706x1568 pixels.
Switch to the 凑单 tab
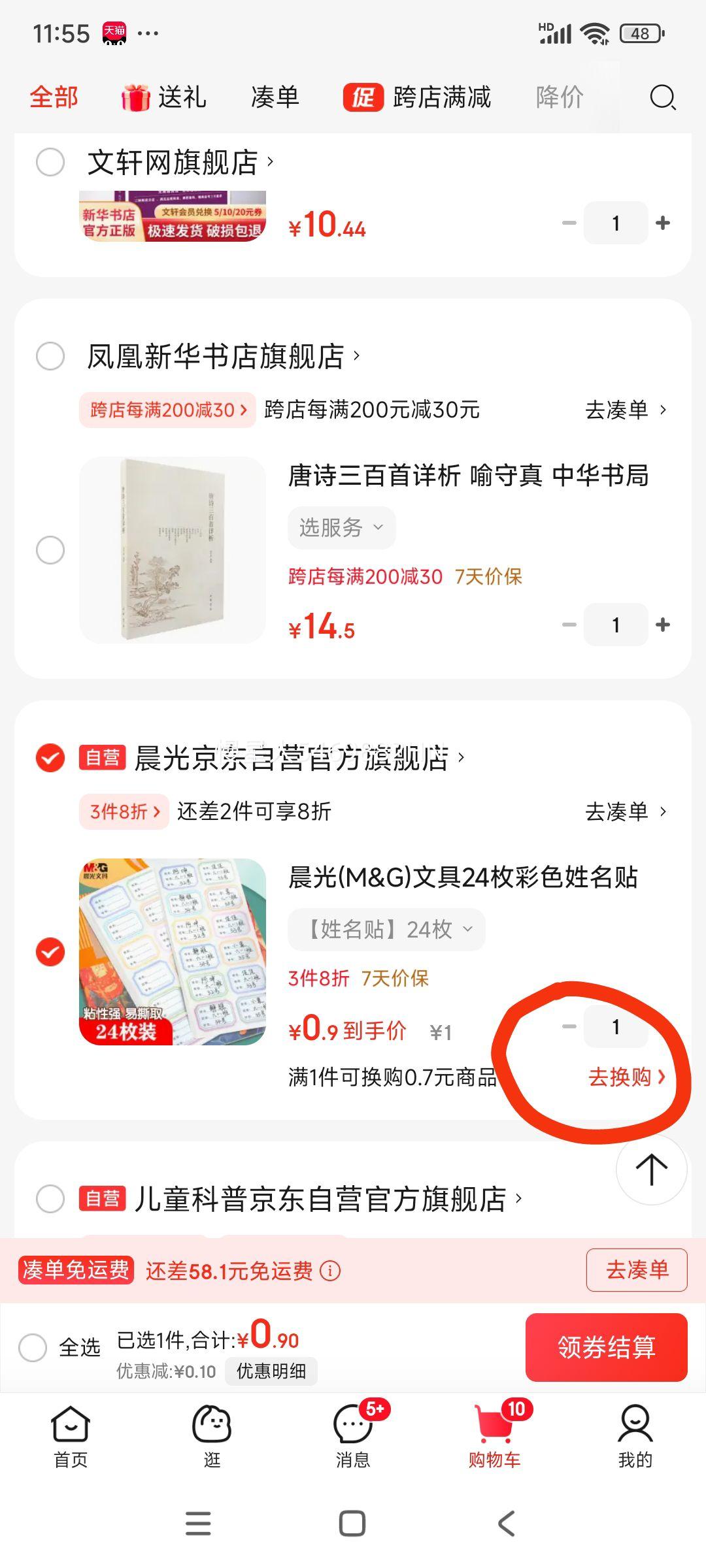275,98
